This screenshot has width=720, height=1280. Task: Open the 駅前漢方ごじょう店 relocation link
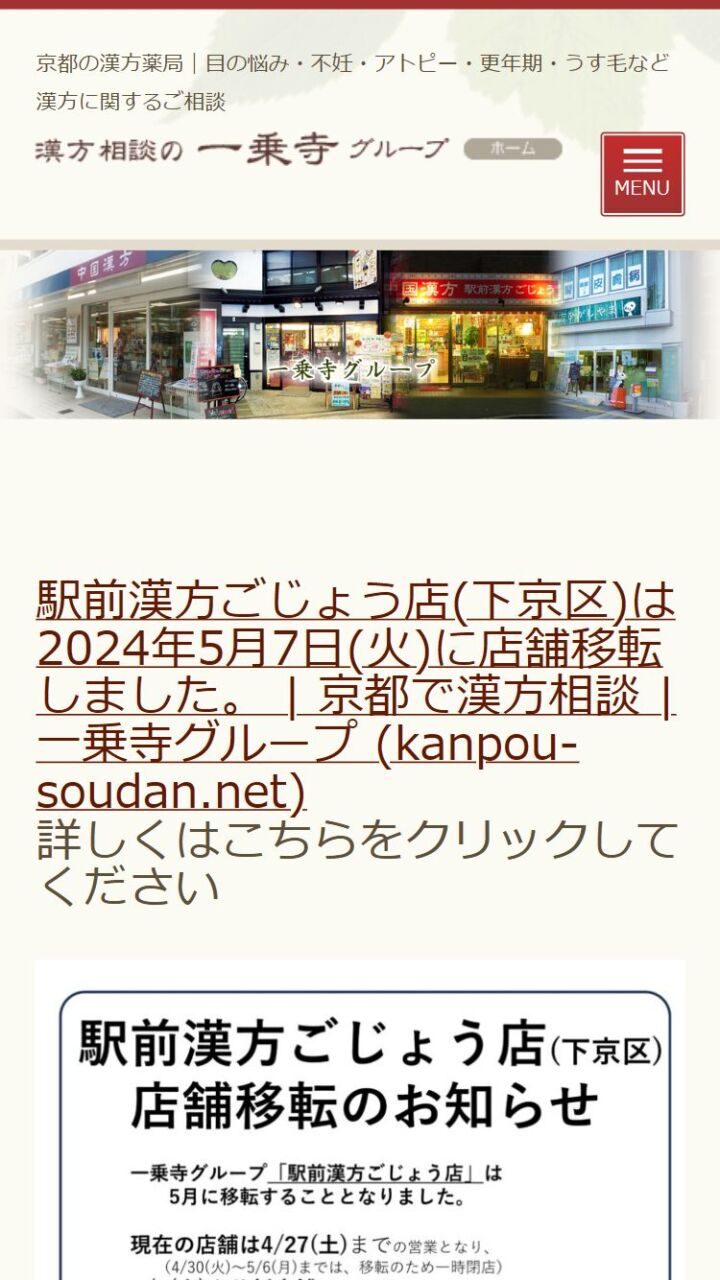[x=355, y=695]
